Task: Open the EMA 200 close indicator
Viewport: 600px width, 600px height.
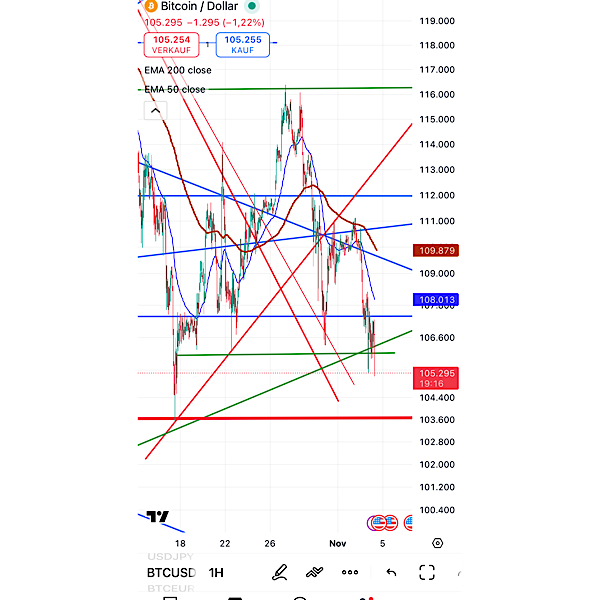Action: click(x=178, y=71)
